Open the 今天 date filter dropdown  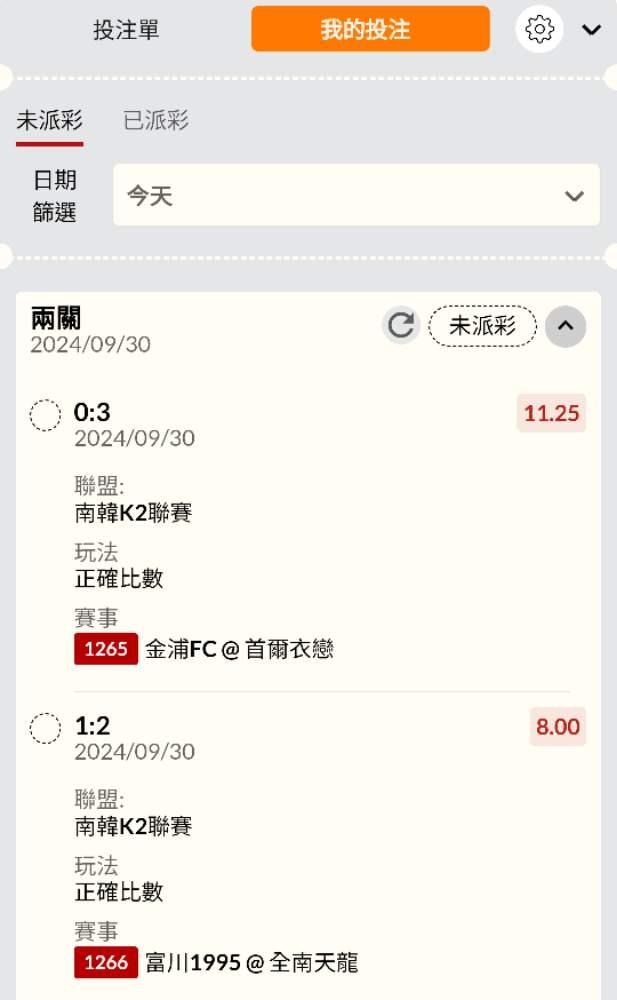[356, 195]
